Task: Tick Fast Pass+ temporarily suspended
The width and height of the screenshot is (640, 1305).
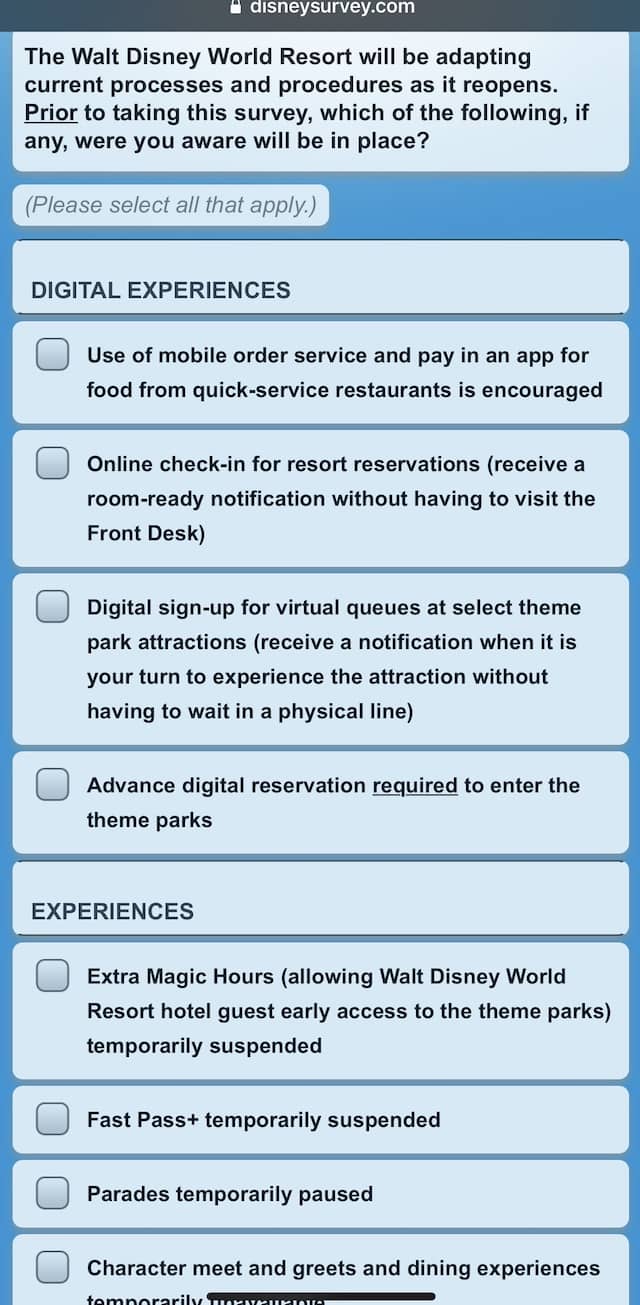Action: 53,1119
